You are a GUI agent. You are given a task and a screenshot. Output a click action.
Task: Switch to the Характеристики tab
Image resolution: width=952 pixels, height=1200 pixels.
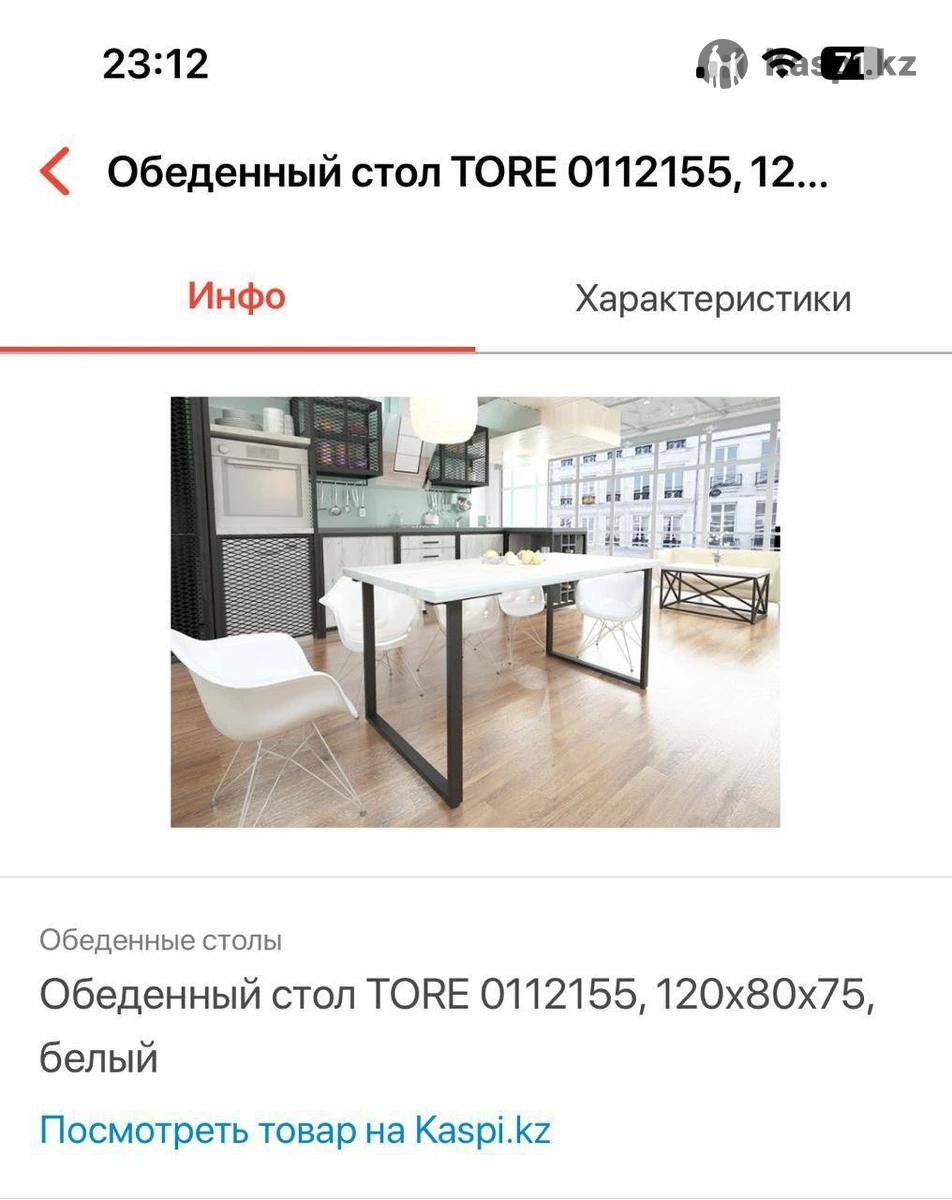(x=712, y=298)
